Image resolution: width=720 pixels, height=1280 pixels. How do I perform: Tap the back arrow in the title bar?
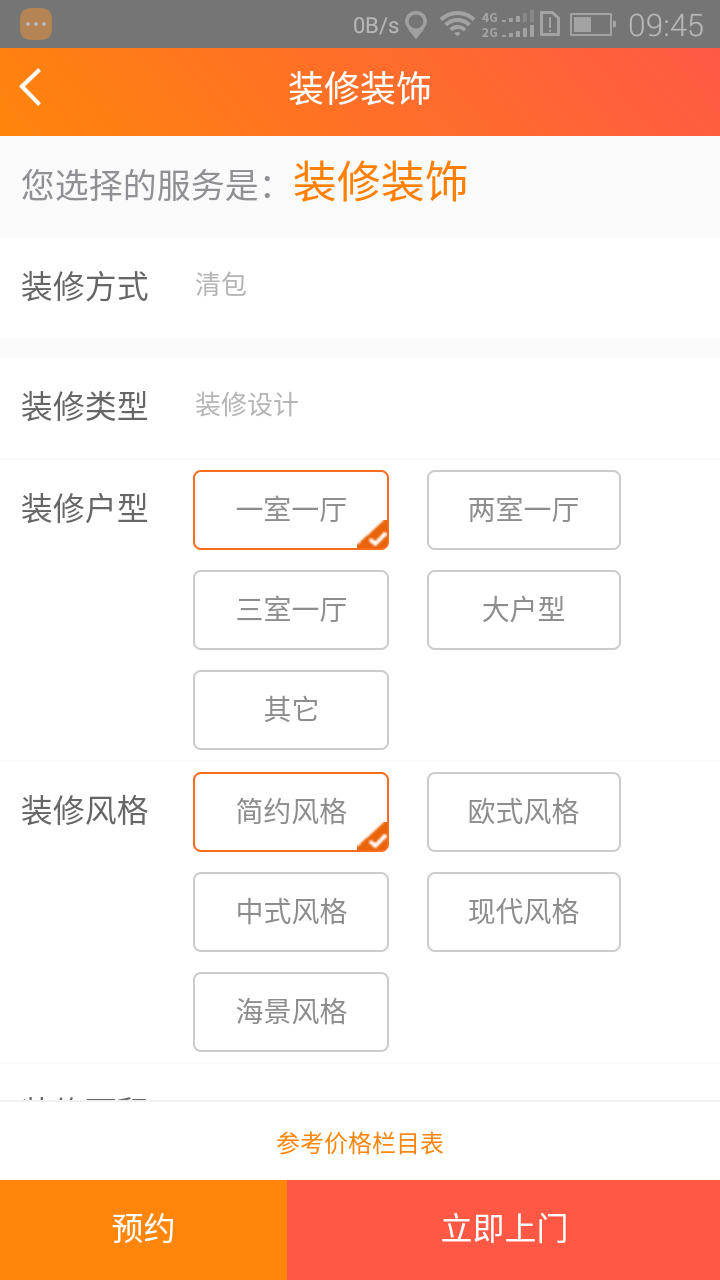pyautogui.click(x=30, y=89)
